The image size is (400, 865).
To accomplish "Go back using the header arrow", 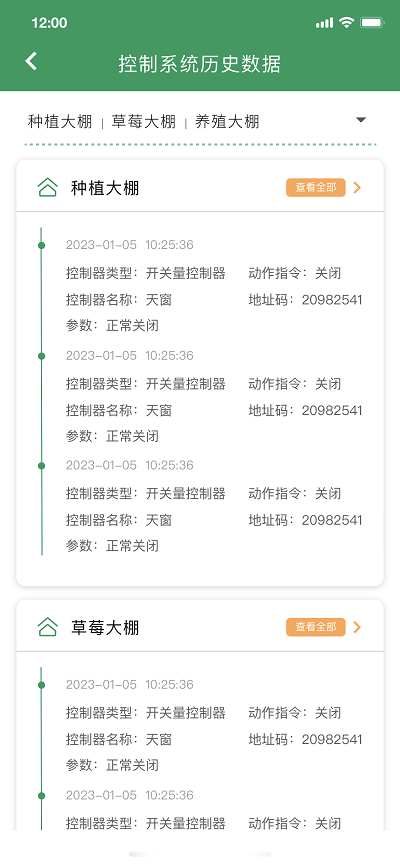I will 31,61.
